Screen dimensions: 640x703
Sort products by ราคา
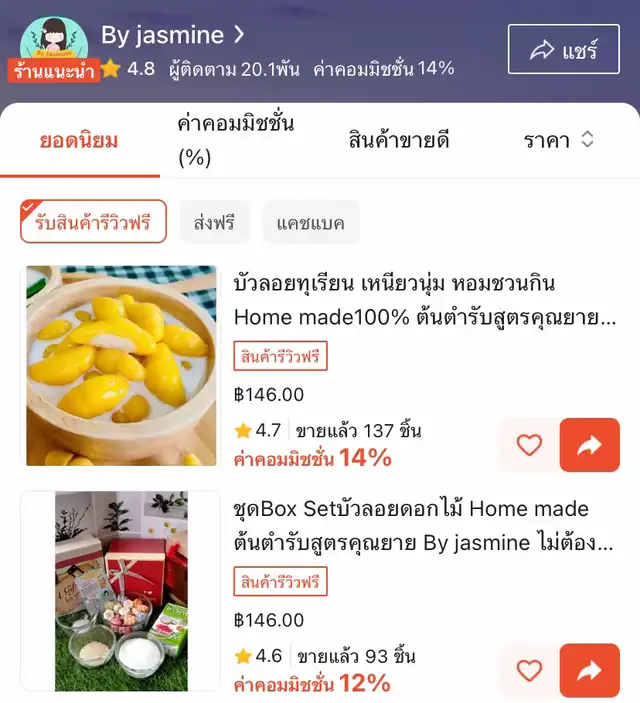click(559, 140)
